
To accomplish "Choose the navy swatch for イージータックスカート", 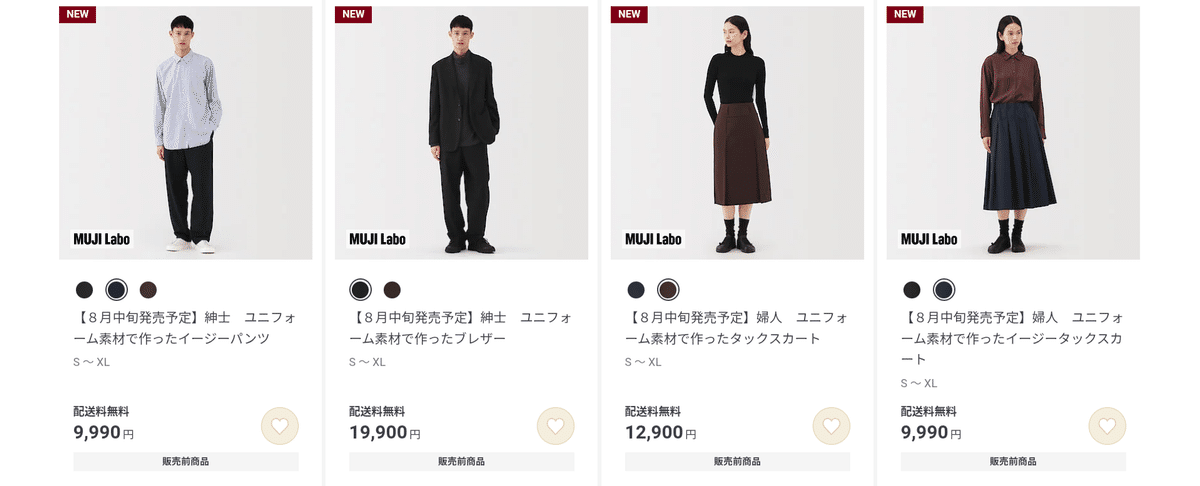I will pos(944,290).
